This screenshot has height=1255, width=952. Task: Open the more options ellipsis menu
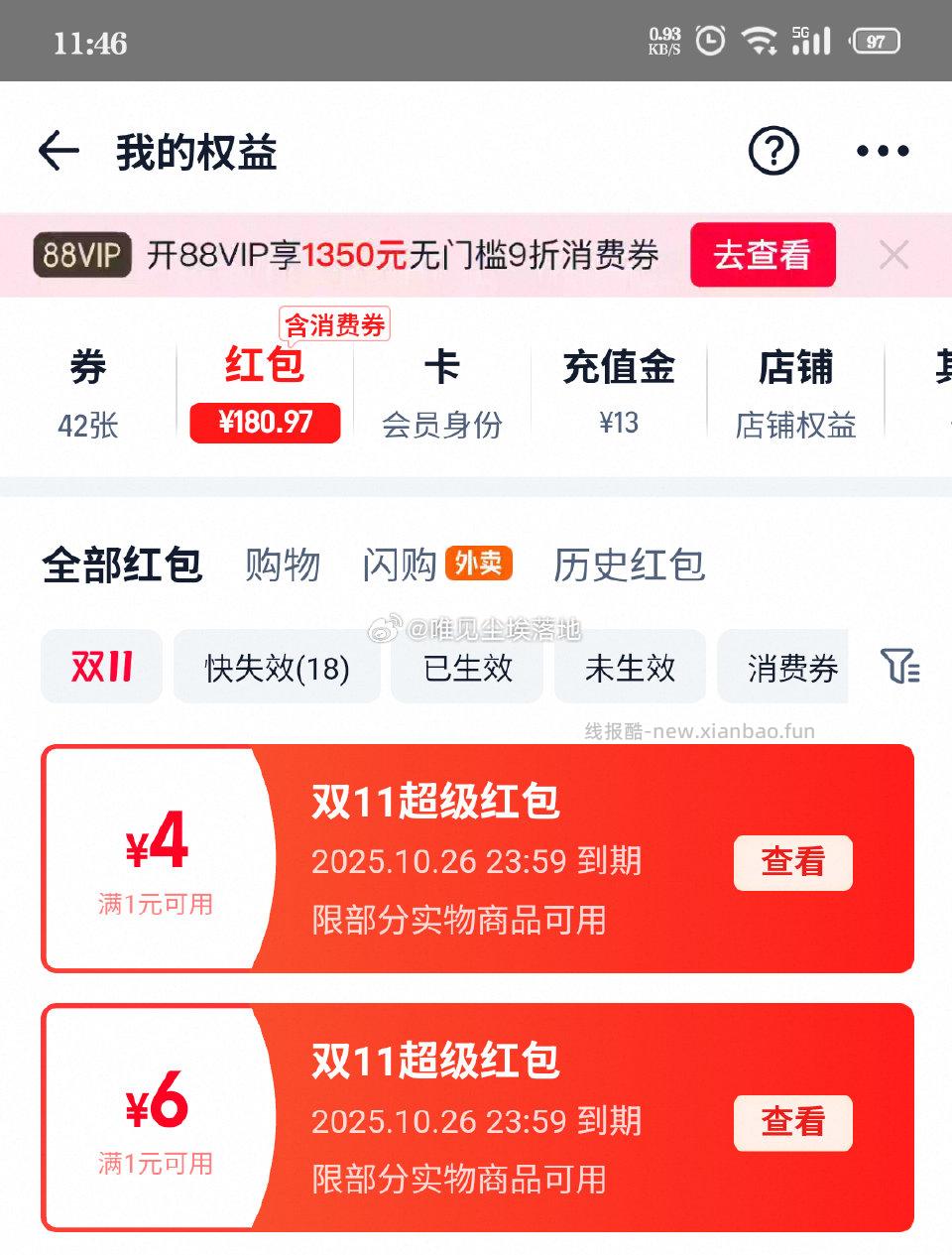(x=881, y=151)
